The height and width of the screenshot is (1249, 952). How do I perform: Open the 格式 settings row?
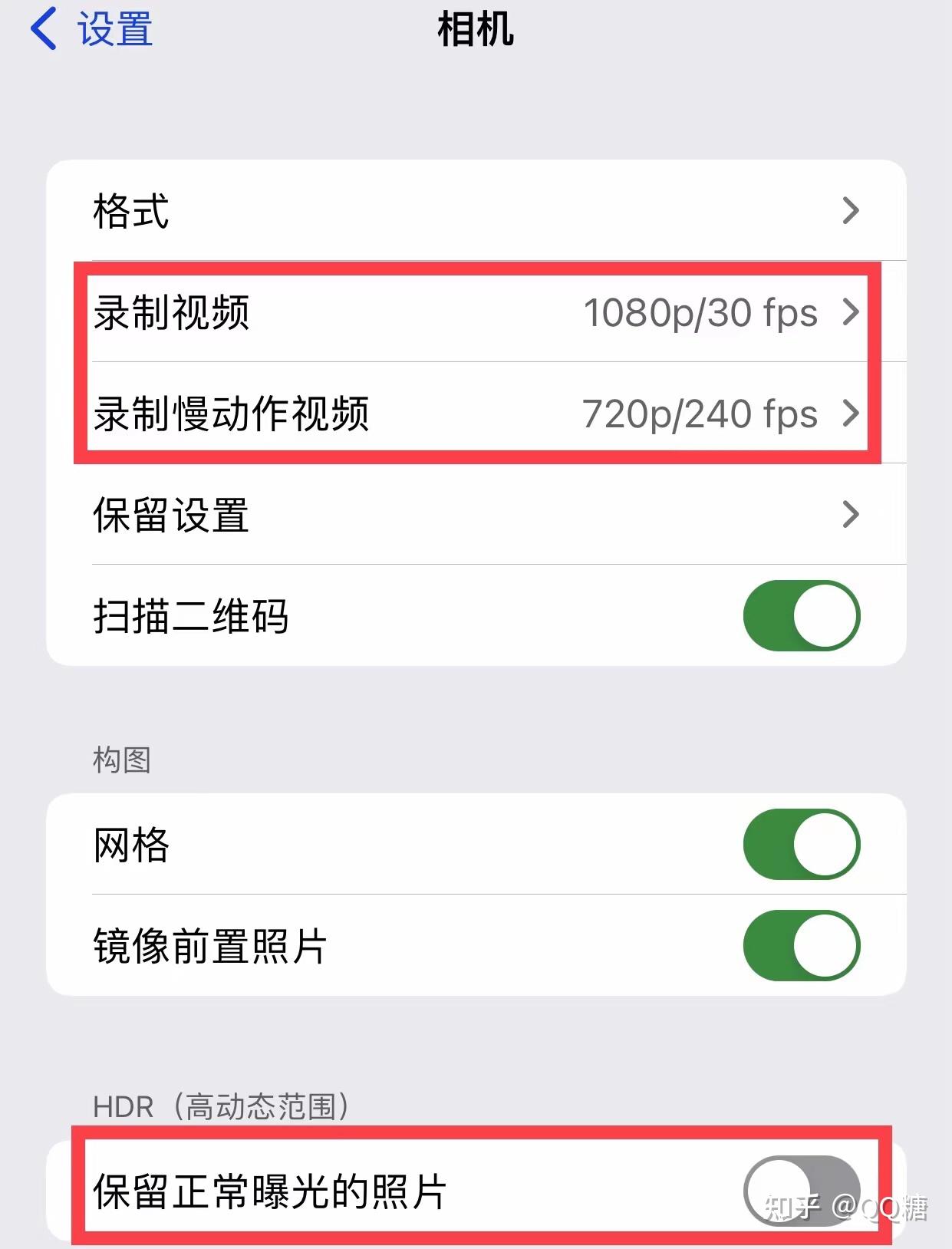(476, 210)
